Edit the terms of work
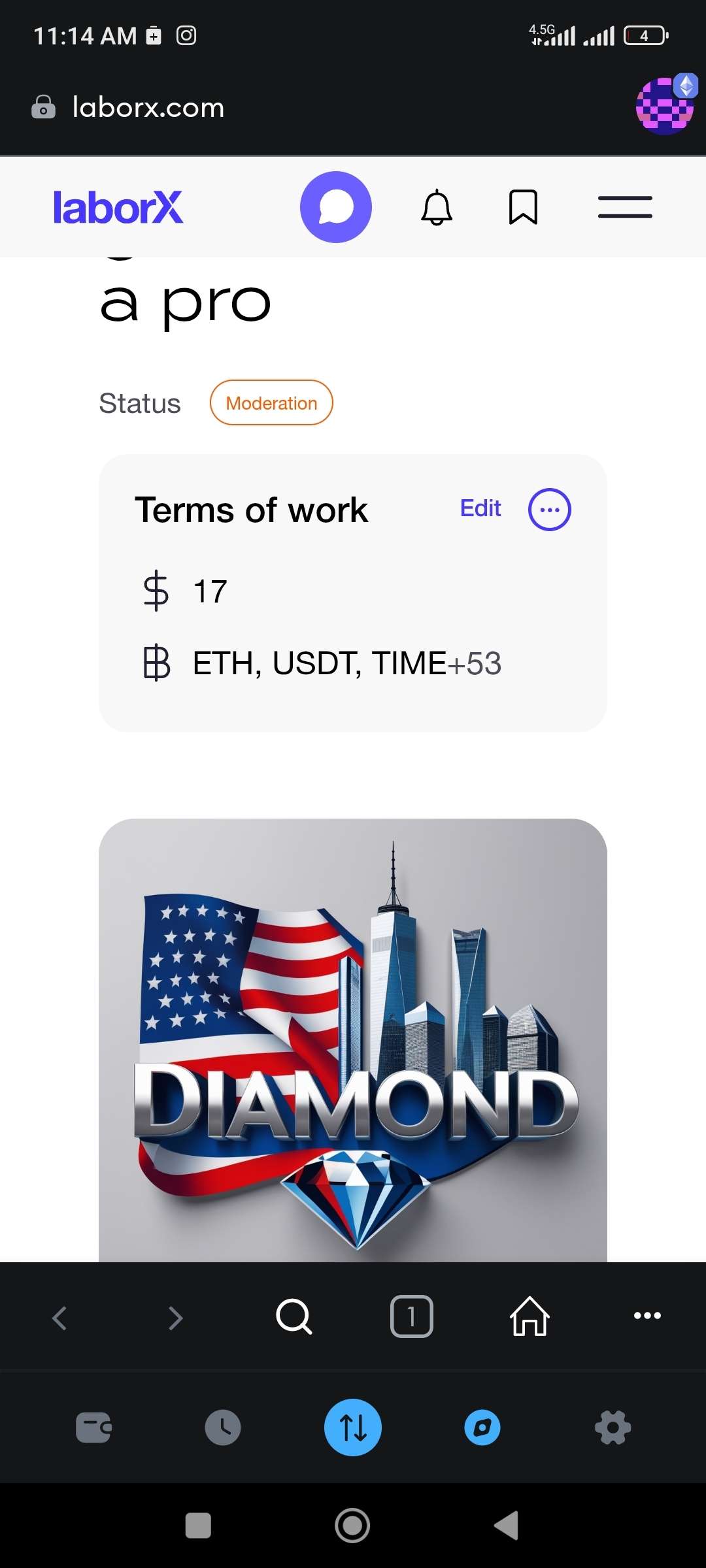Image resolution: width=706 pixels, height=1568 pixels. click(480, 508)
